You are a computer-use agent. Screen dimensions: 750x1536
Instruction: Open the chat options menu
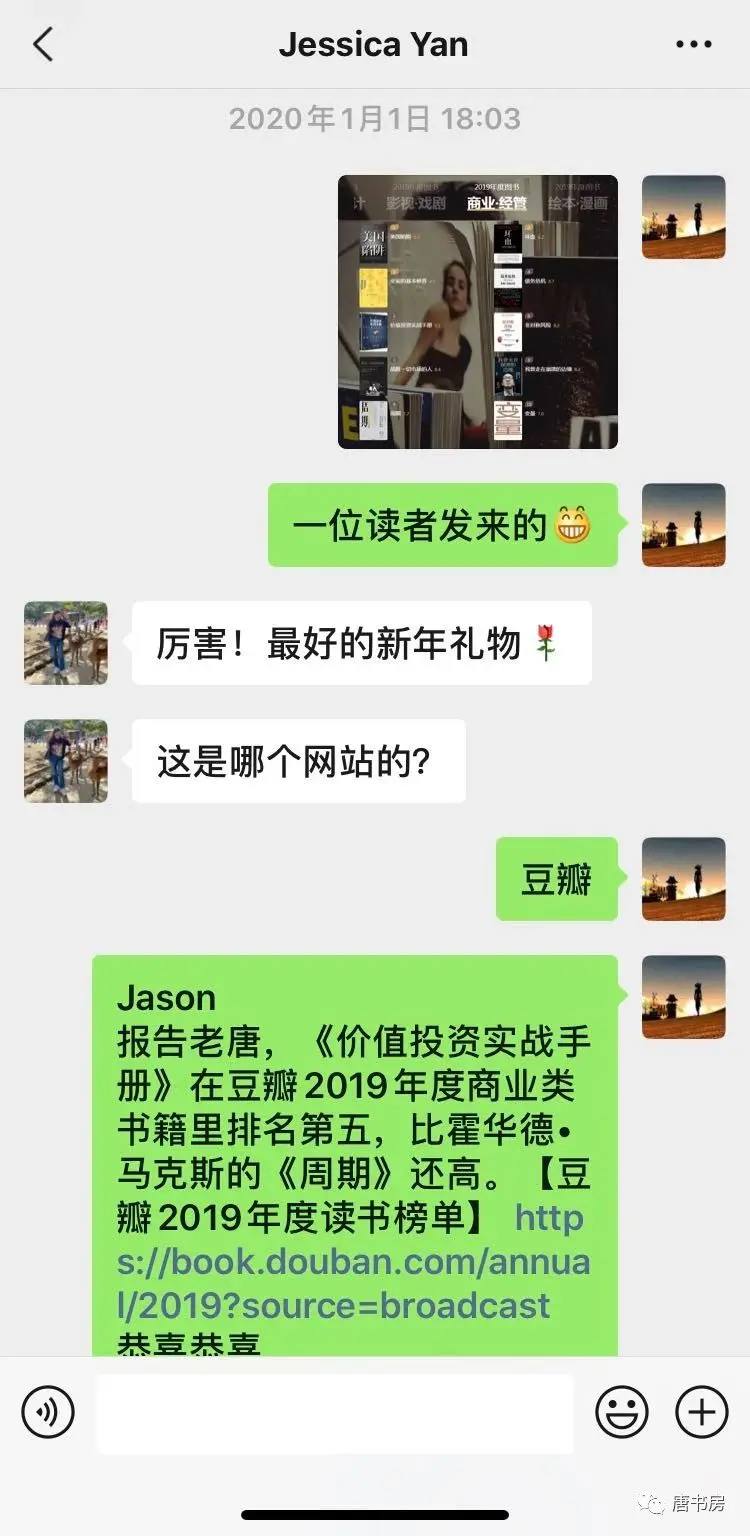693,45
